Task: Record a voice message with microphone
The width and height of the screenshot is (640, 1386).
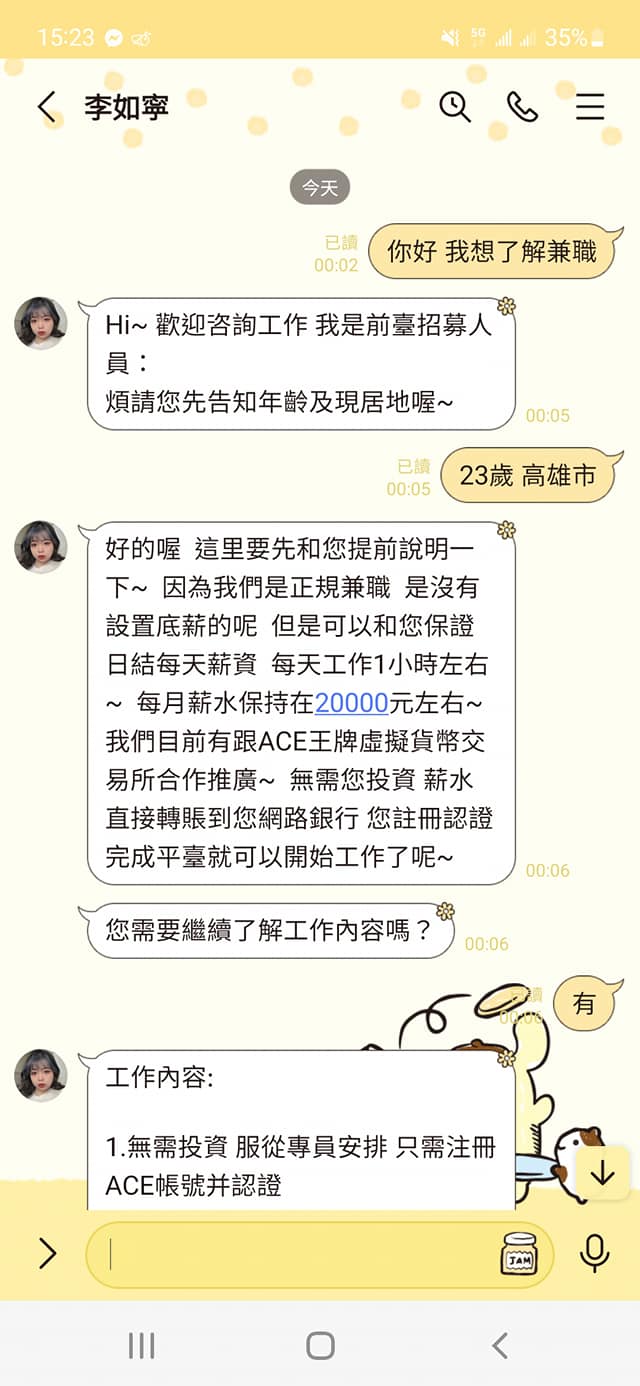Action: [594, 1253]
